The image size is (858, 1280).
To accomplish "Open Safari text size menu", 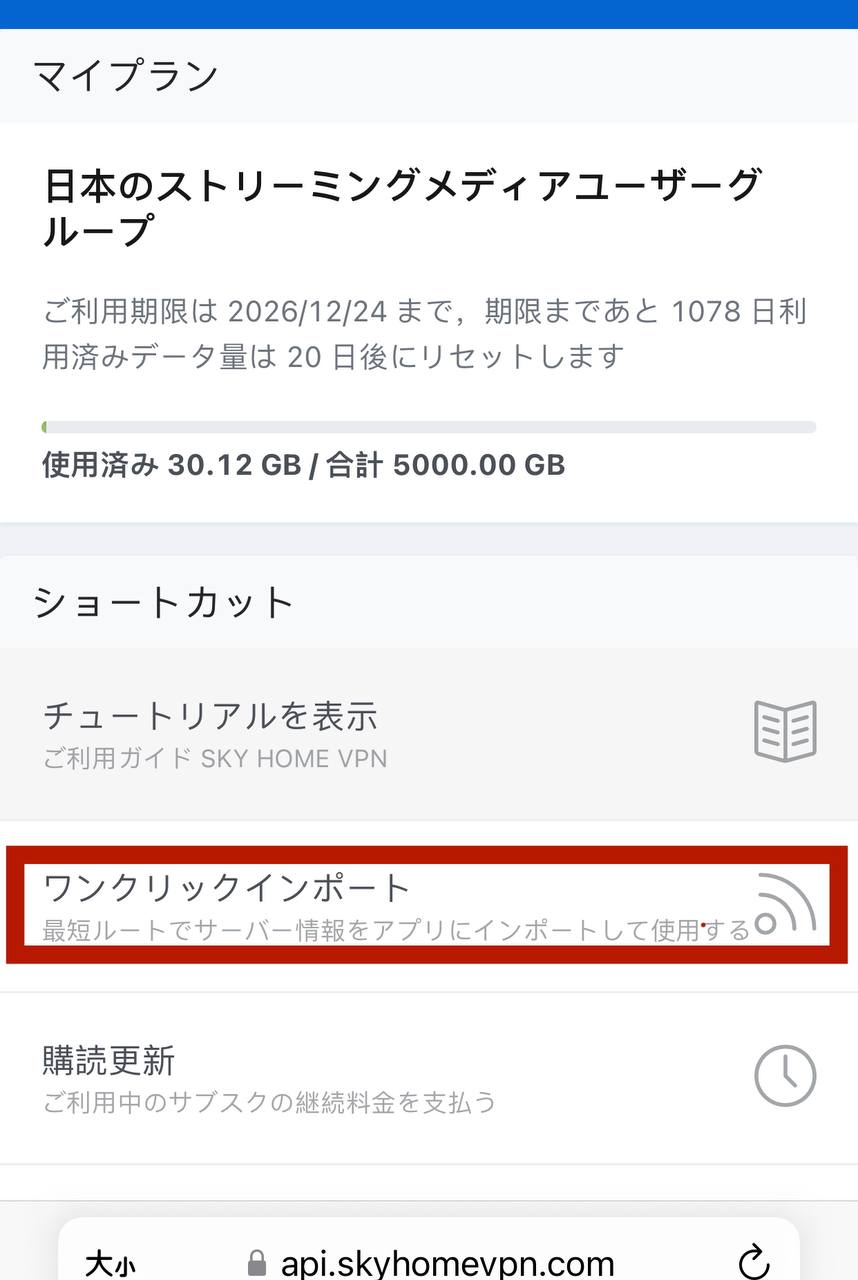I will (x=110, y=1263).
